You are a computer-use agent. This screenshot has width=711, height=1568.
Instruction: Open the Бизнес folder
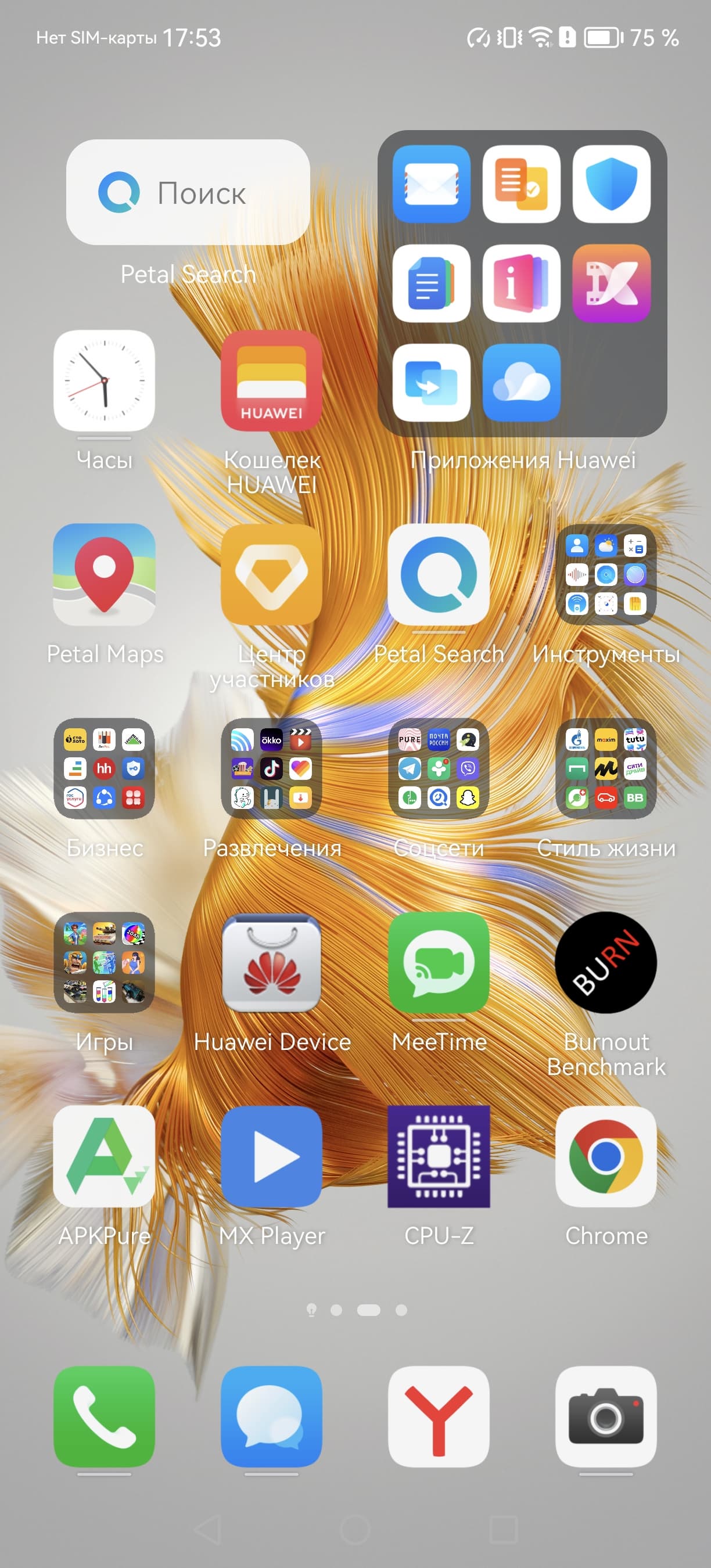[104, 768]
